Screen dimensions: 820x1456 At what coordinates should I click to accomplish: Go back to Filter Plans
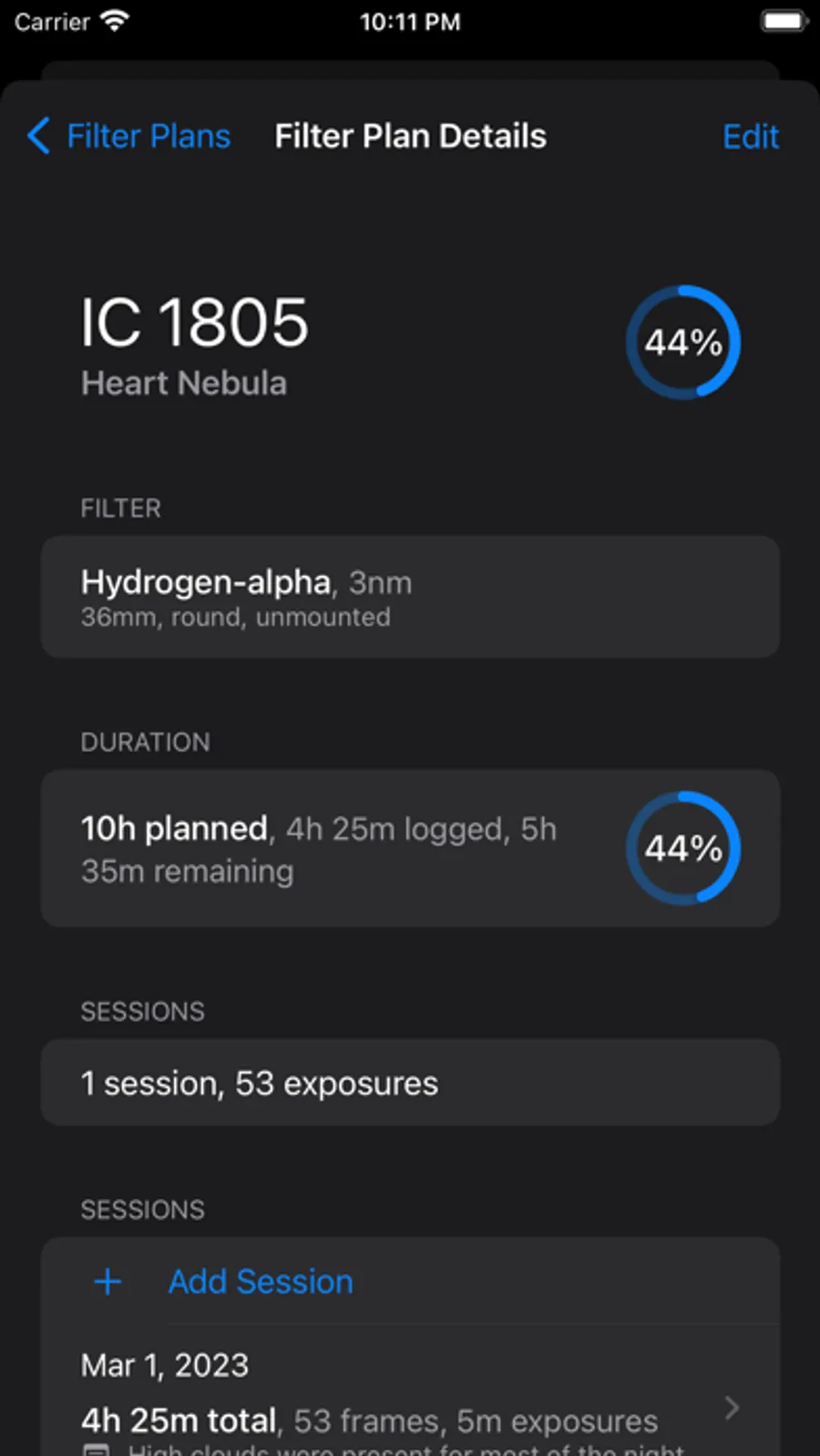[129, 137]
